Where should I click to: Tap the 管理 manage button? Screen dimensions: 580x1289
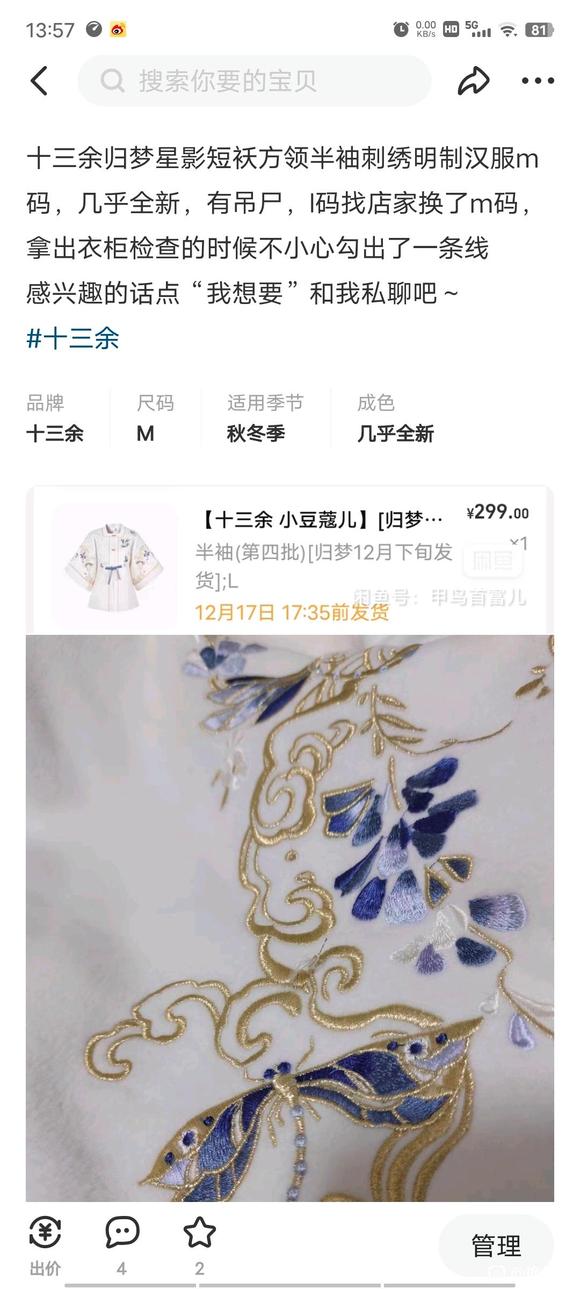coord(496,1246)
